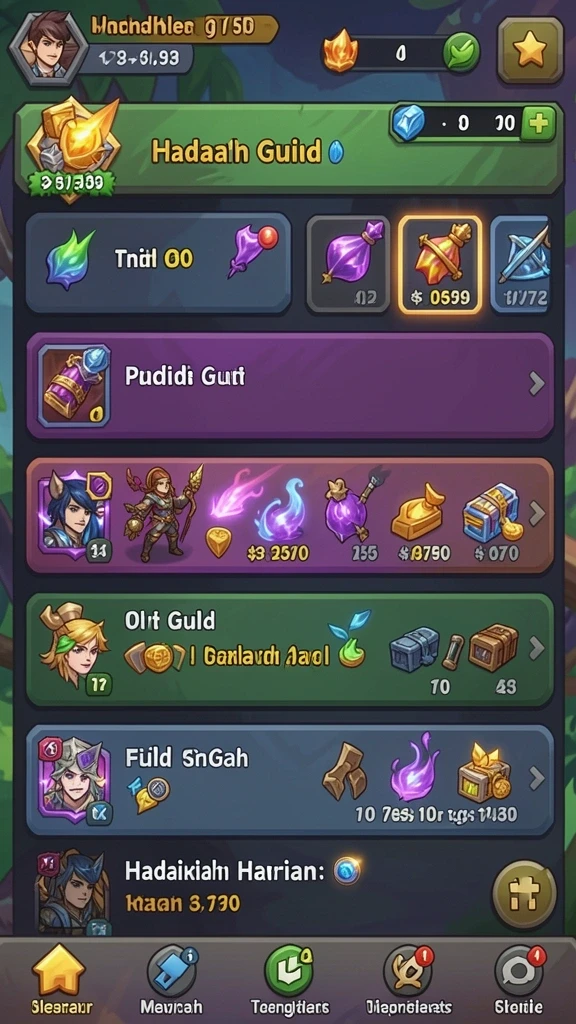This screenshot has height=1024, width=576.
Task: Open the Pudidi Gurt row
Action: [290, 385]
